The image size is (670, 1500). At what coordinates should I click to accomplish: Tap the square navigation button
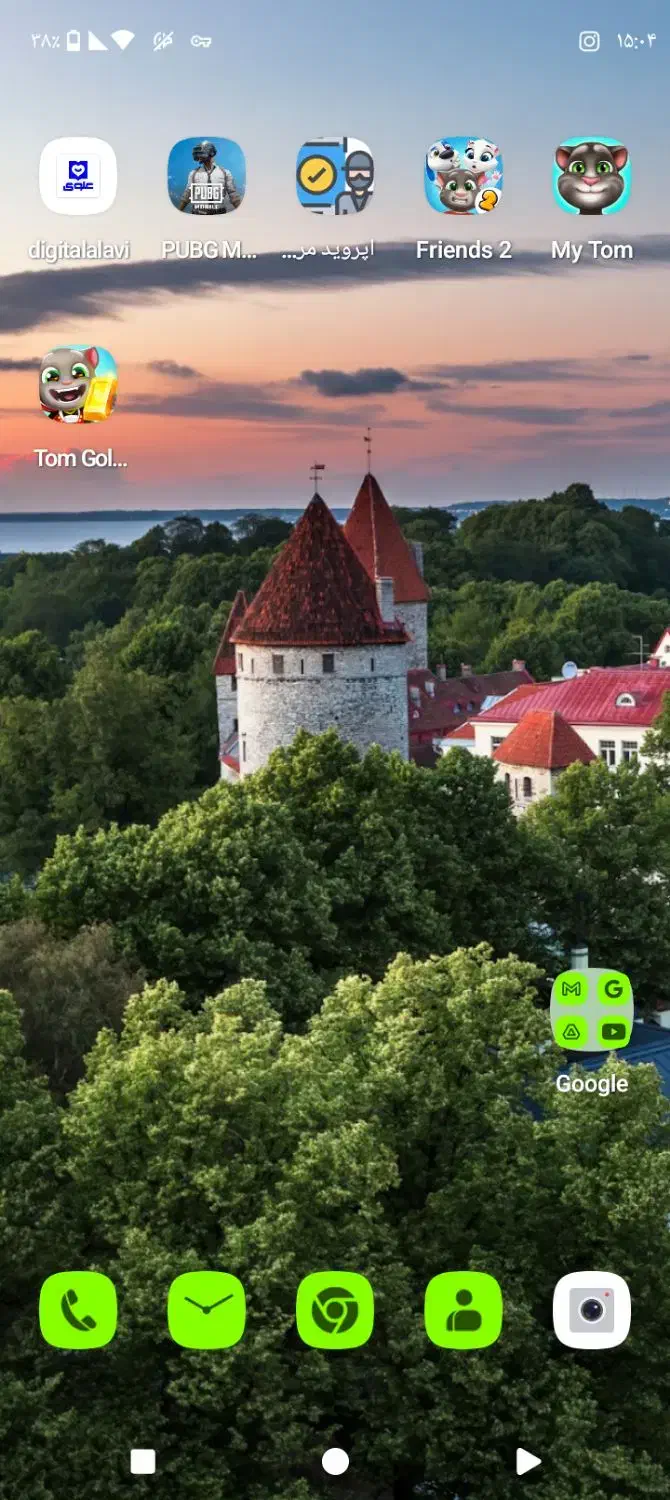[x=143, y=1462]
